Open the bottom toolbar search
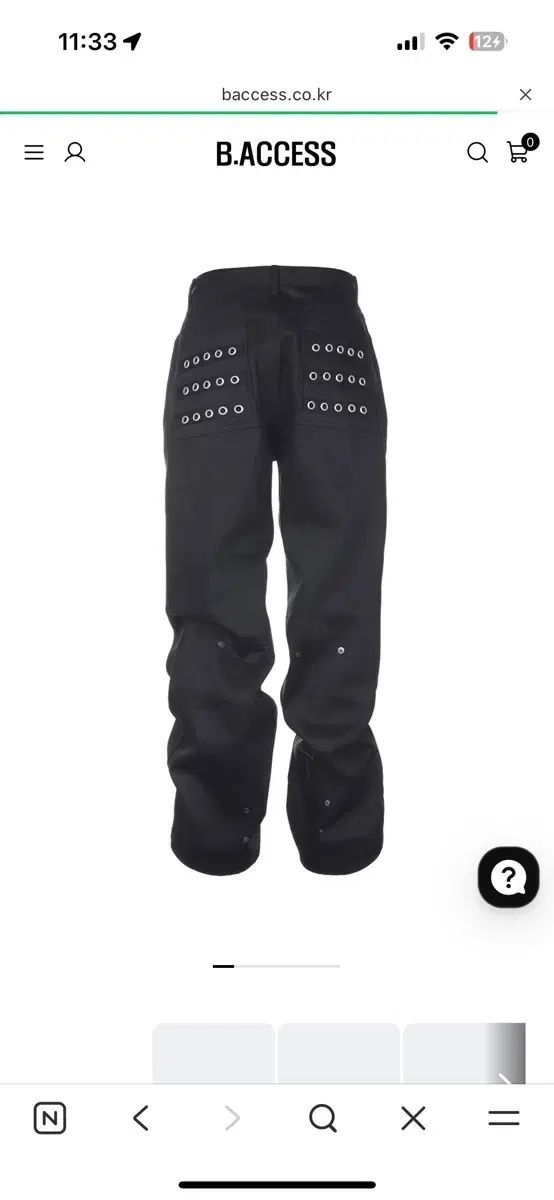 click(x=322, y=1118)
